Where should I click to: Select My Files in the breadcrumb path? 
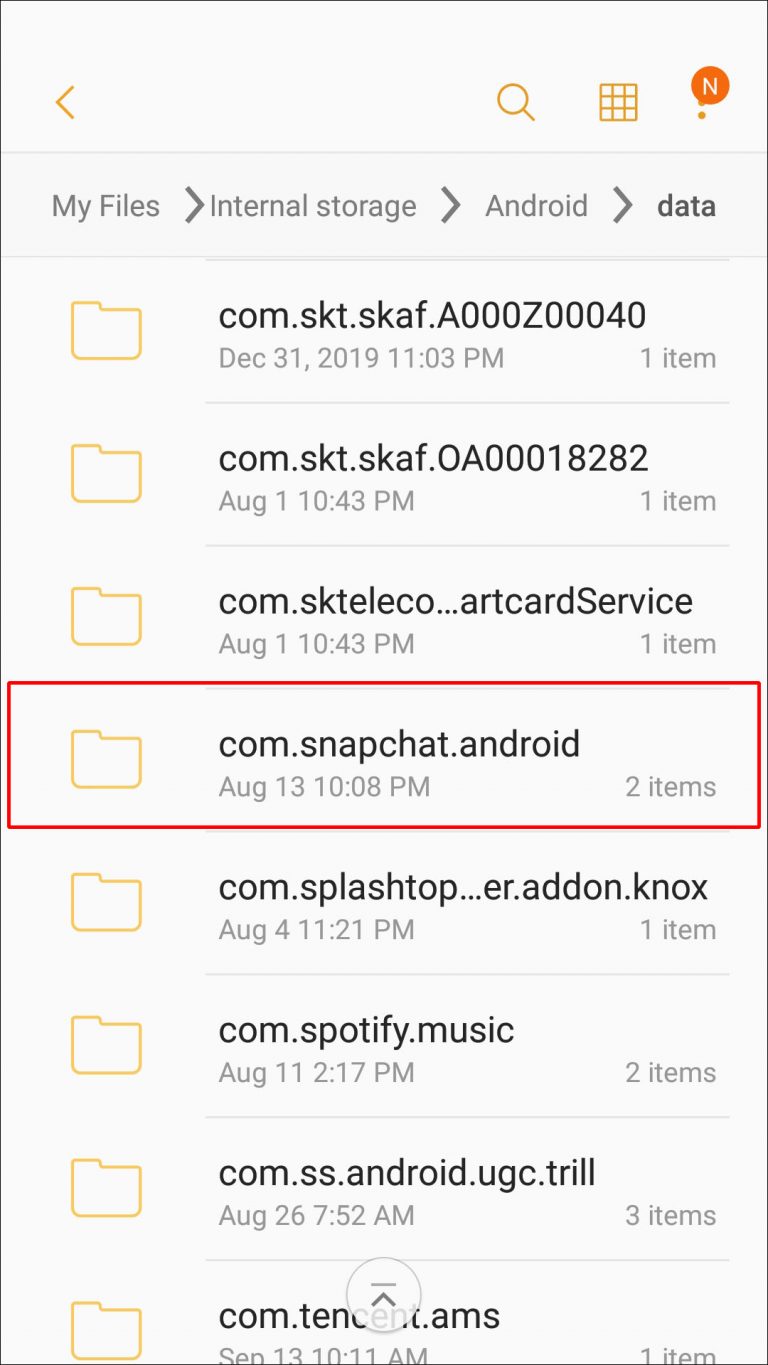pyautogui.click(x=105, y=205)
